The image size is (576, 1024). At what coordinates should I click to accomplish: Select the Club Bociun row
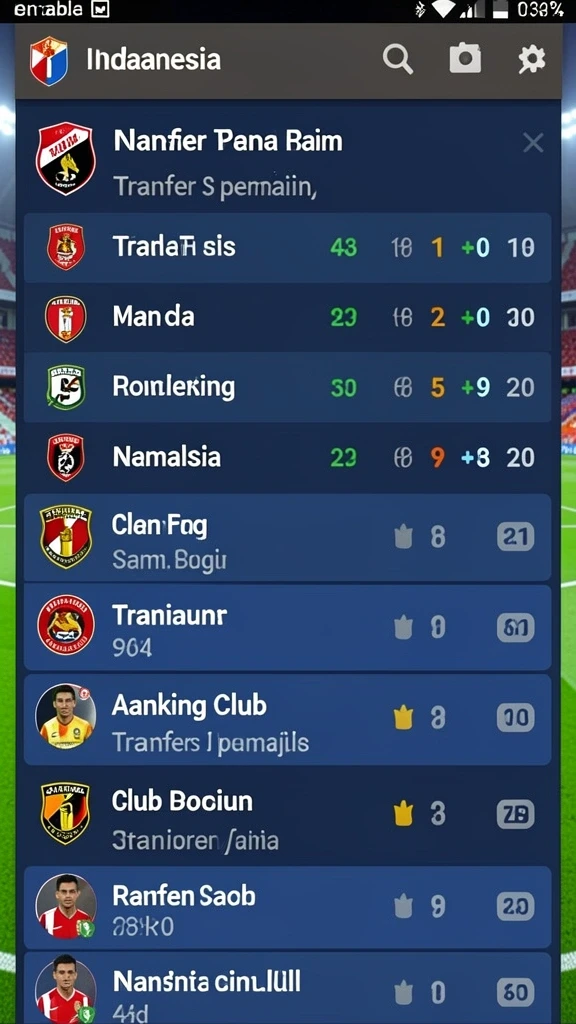[287, 815]
